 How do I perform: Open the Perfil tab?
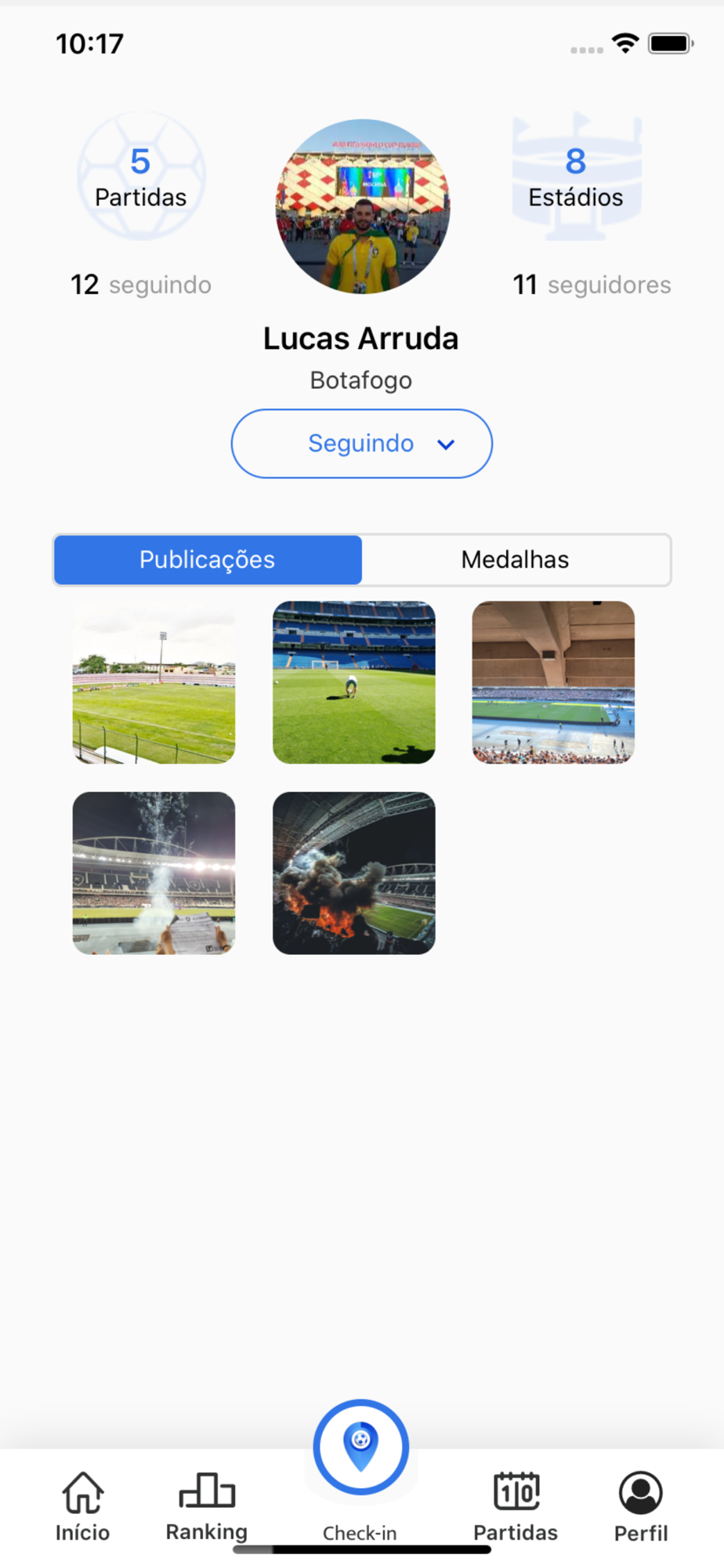pos(641,1507)
